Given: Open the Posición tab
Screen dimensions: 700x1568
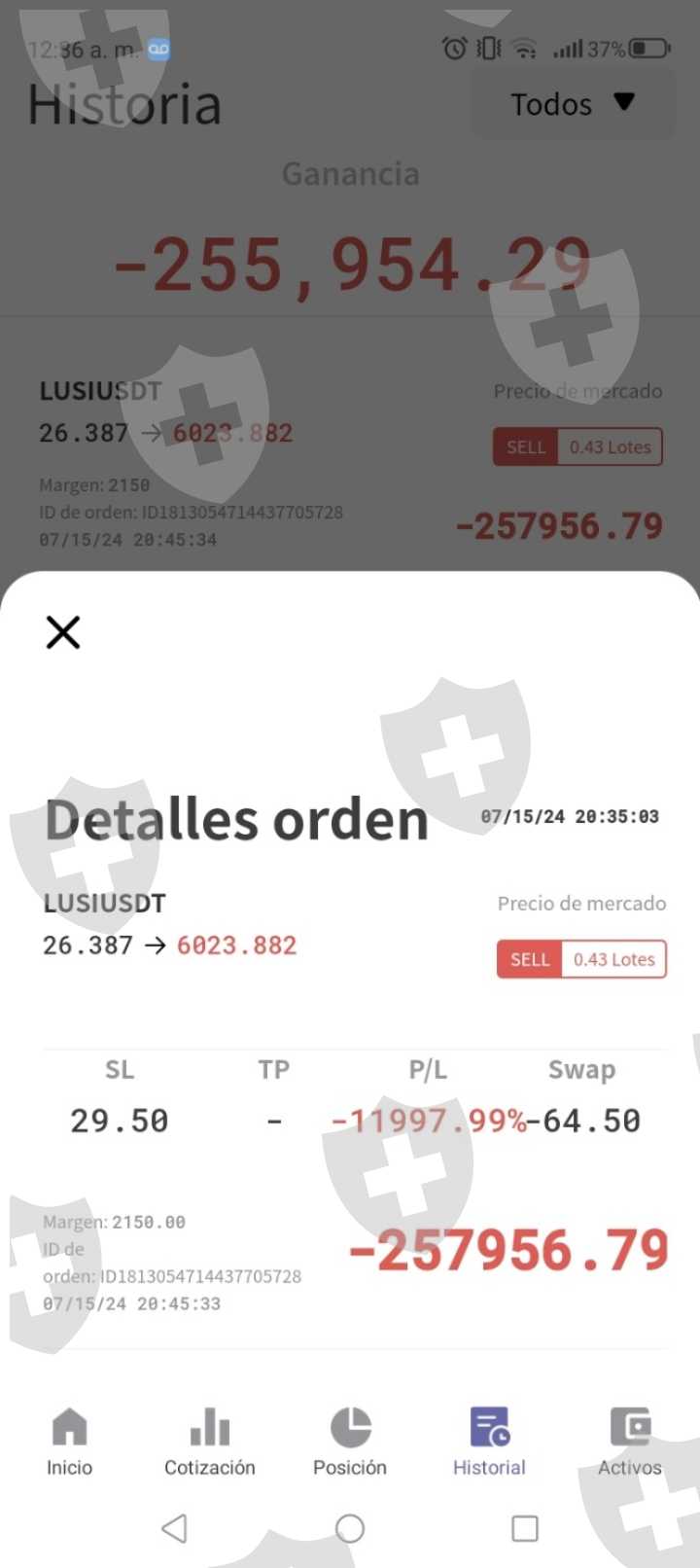Looking at the screenshot, I should [x=350, y=1443].
